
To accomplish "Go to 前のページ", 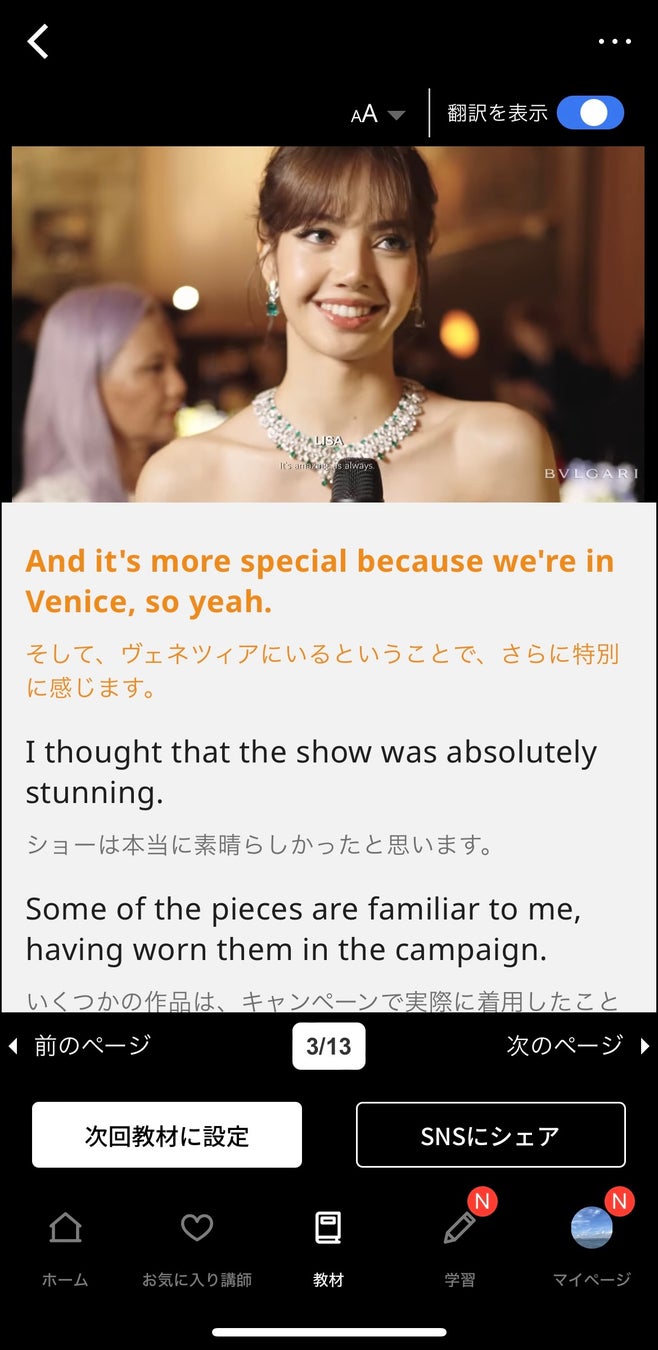I will coord(80,1046).
